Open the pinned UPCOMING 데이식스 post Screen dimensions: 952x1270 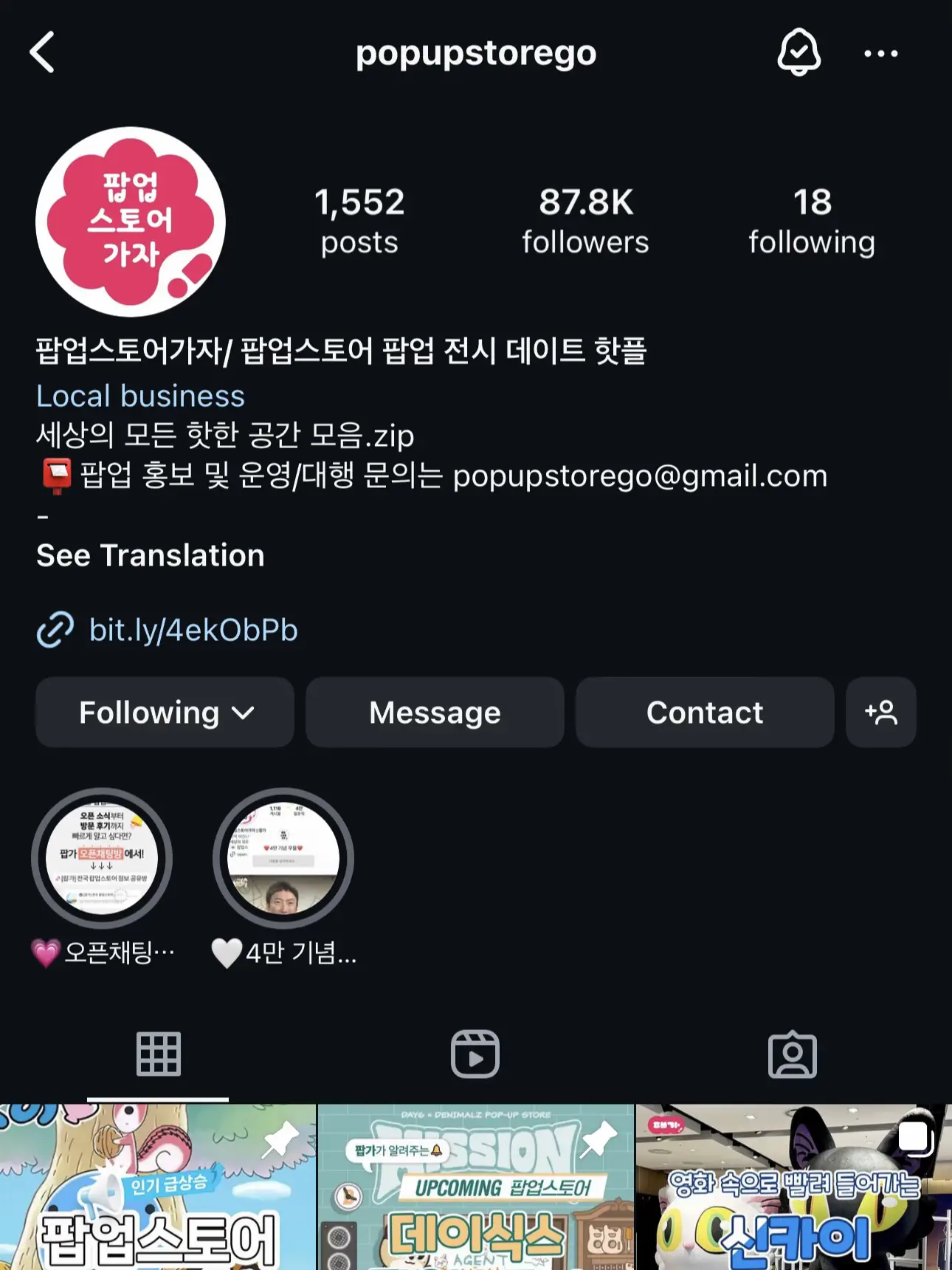pyautogui.click(x=475, y=1187)
